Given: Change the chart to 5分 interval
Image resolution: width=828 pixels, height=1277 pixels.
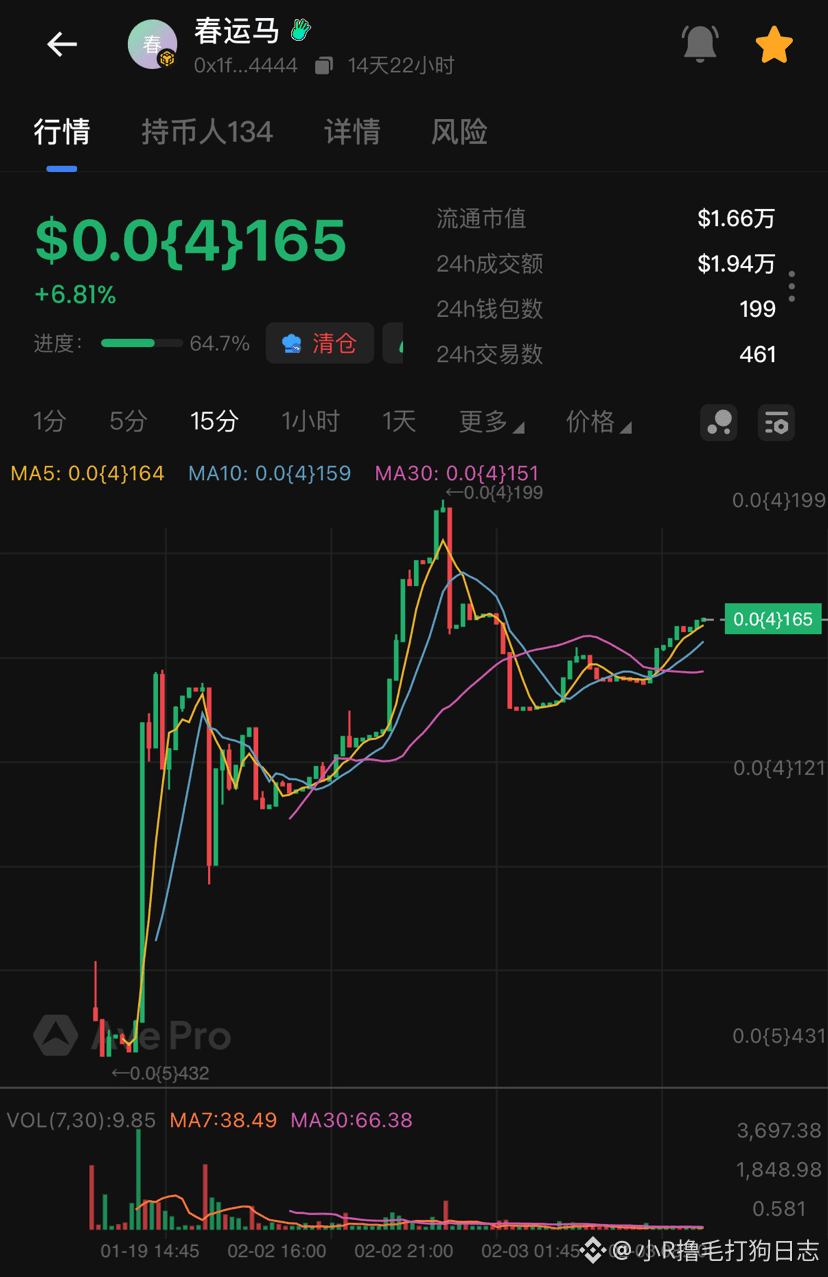Looking at the screenshot, I should coord(128,421).
